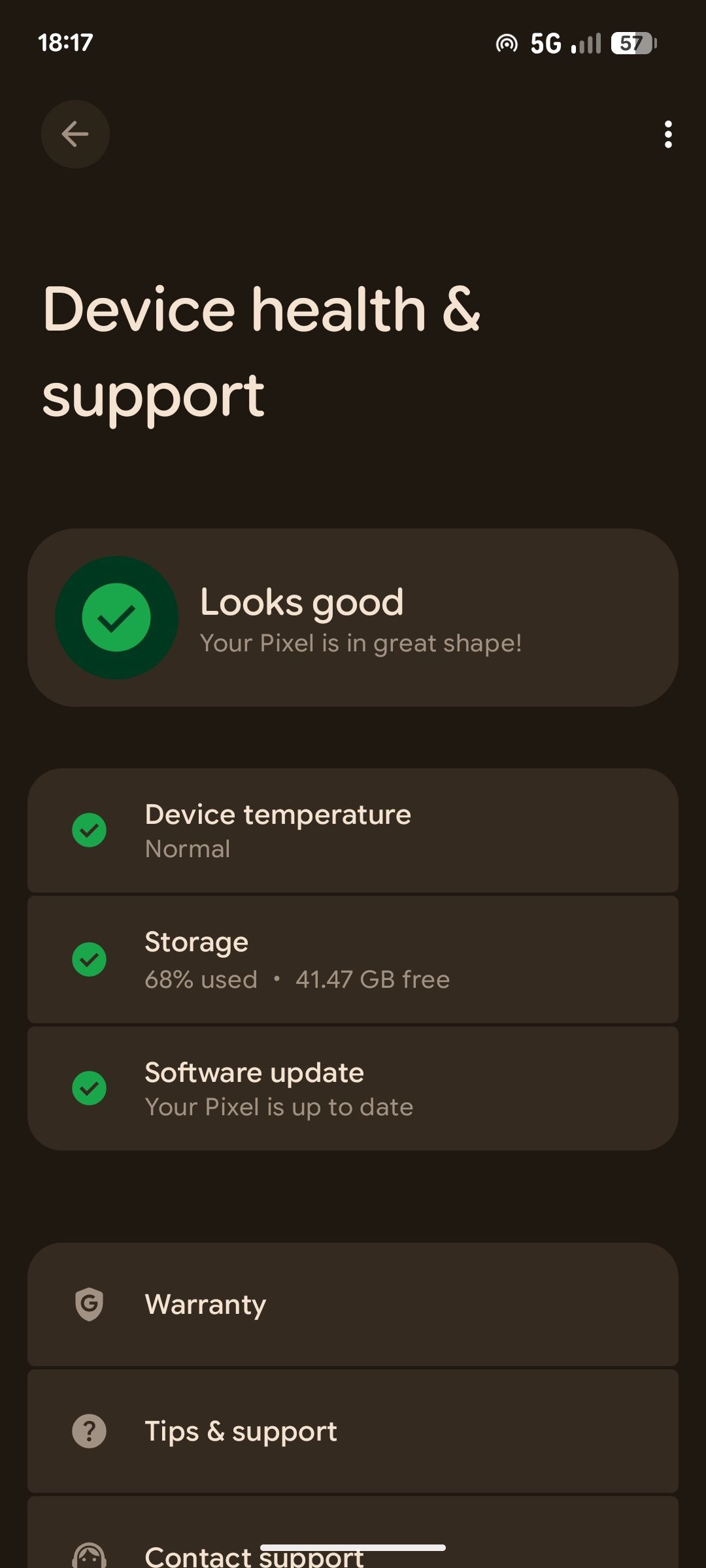Open Warranty information
The width and height of the screenshot is (706, 1568).
click(353, 1304)
